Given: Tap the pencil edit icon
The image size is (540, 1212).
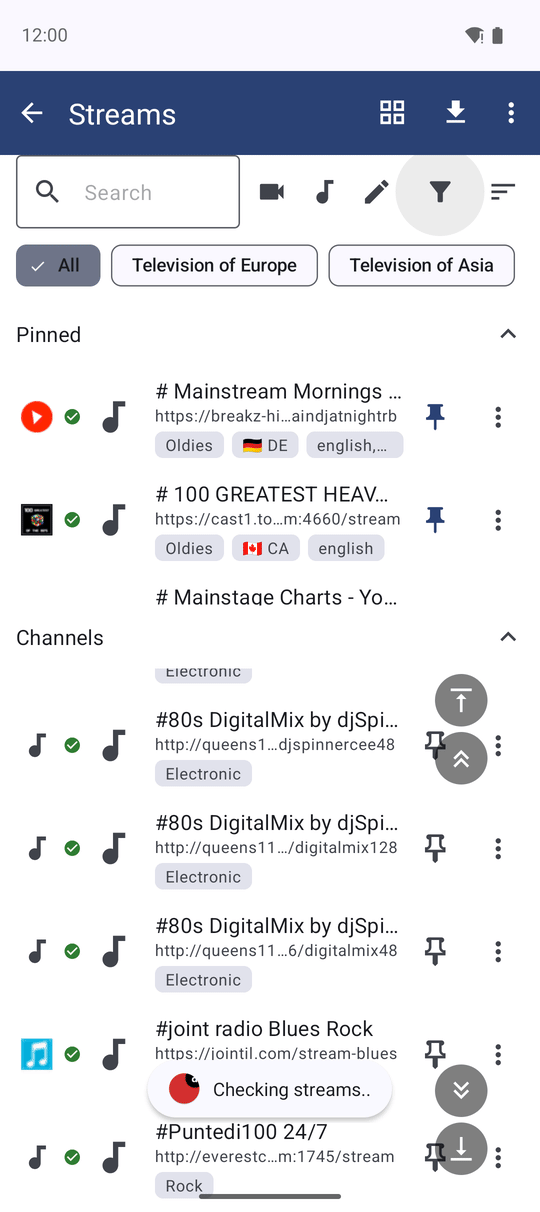Looking at the screenshot, I should tap(376, 192).
